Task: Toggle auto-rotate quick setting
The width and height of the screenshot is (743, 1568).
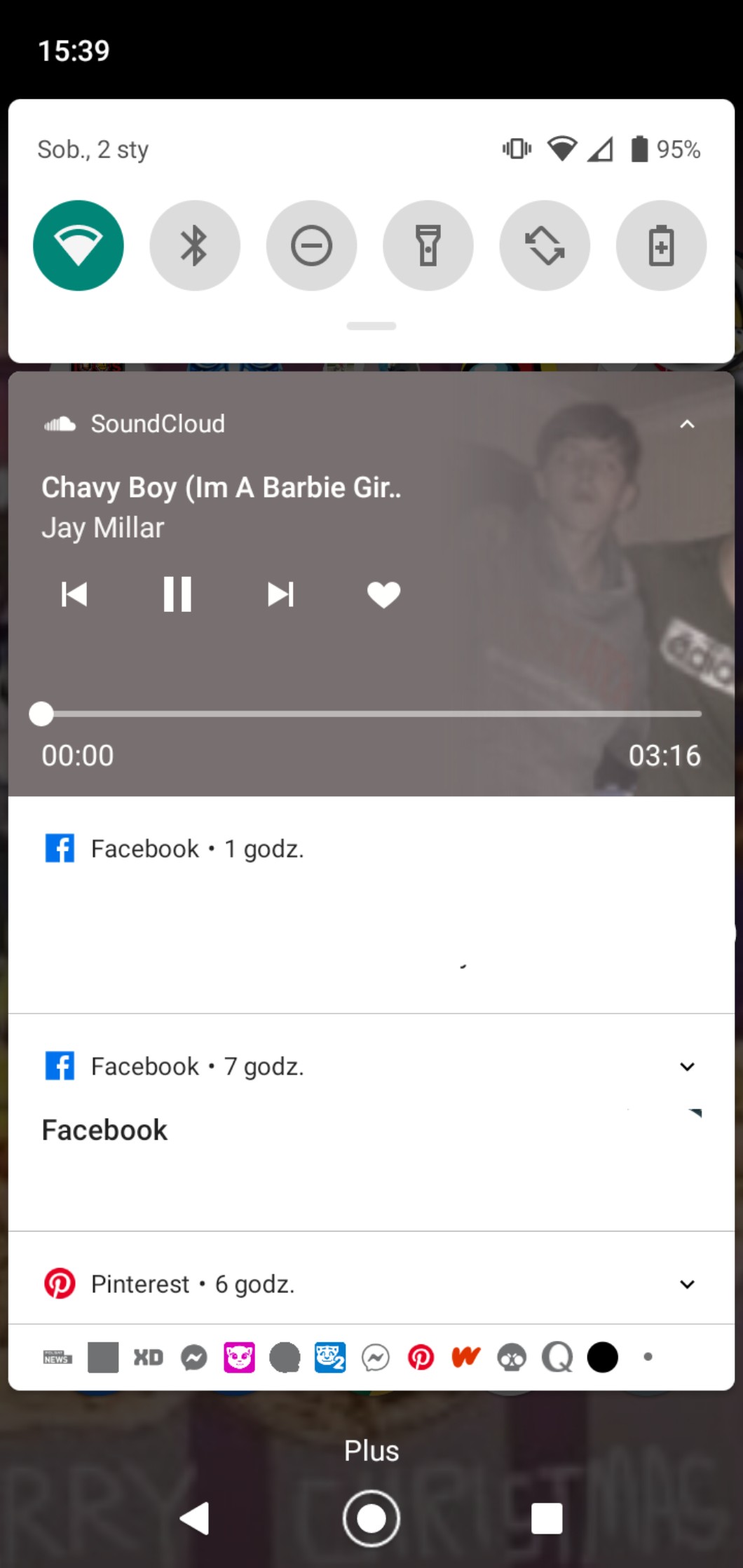Action: pyautogui.click(x=545, y=245)
